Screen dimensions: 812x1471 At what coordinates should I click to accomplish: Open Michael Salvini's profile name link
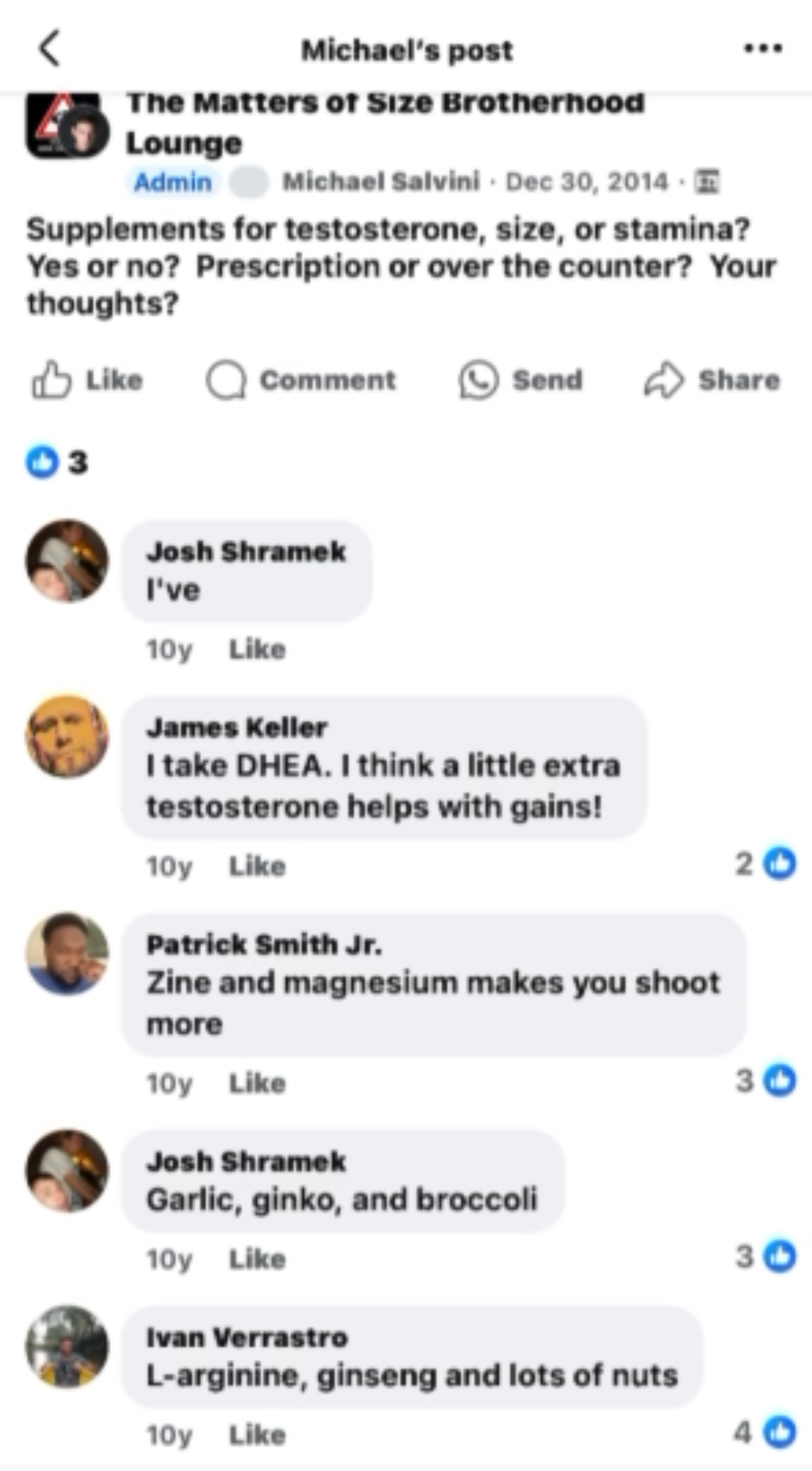coord(381,182)
